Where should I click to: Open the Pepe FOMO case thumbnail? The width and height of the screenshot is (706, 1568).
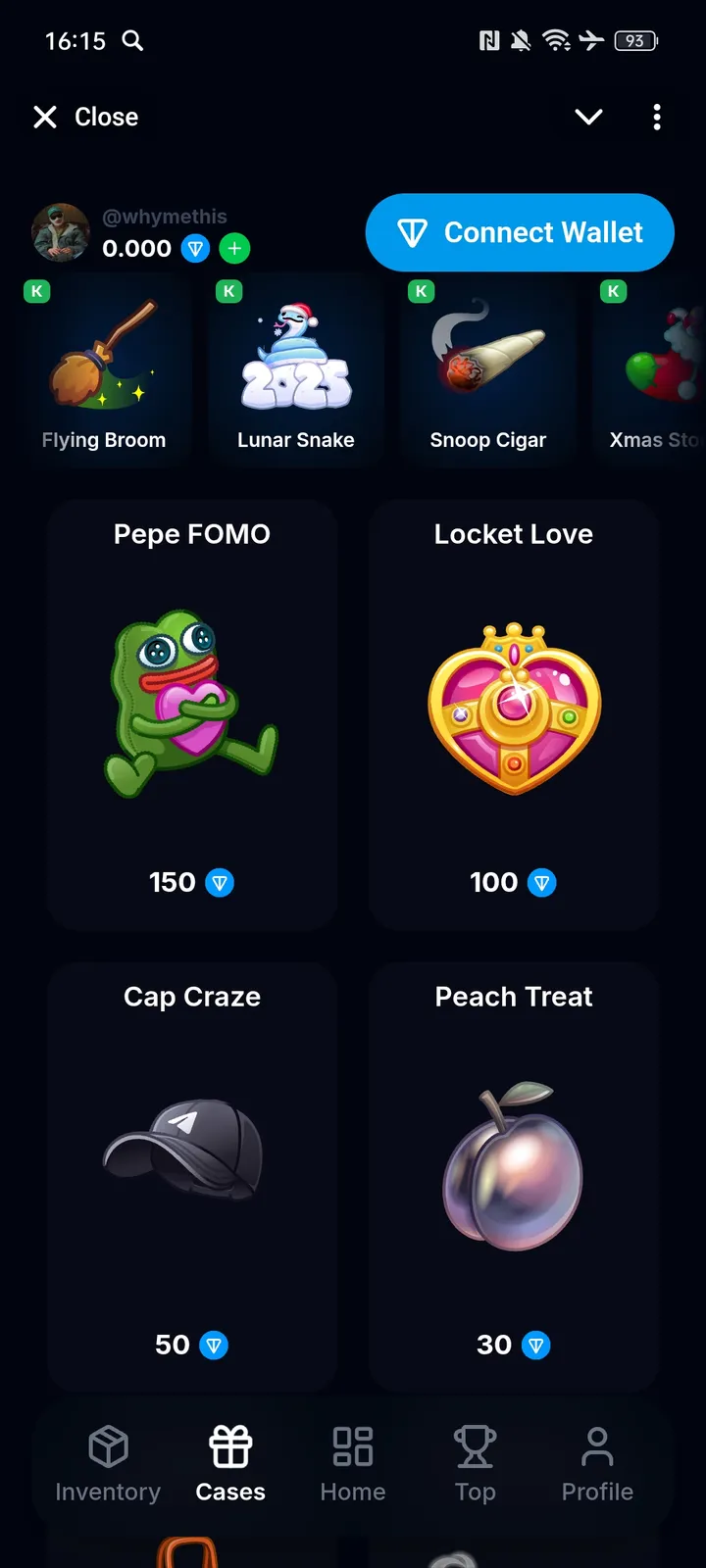tap(192, 701)
